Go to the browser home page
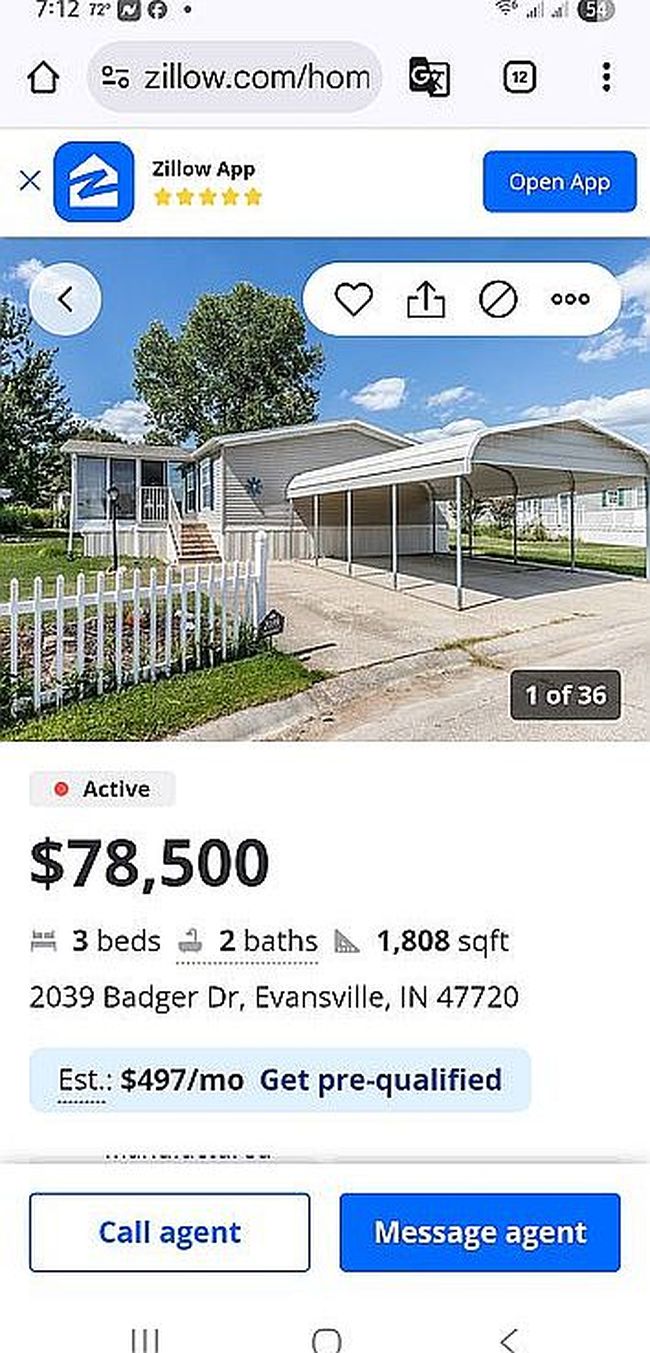 click(43, 77)
